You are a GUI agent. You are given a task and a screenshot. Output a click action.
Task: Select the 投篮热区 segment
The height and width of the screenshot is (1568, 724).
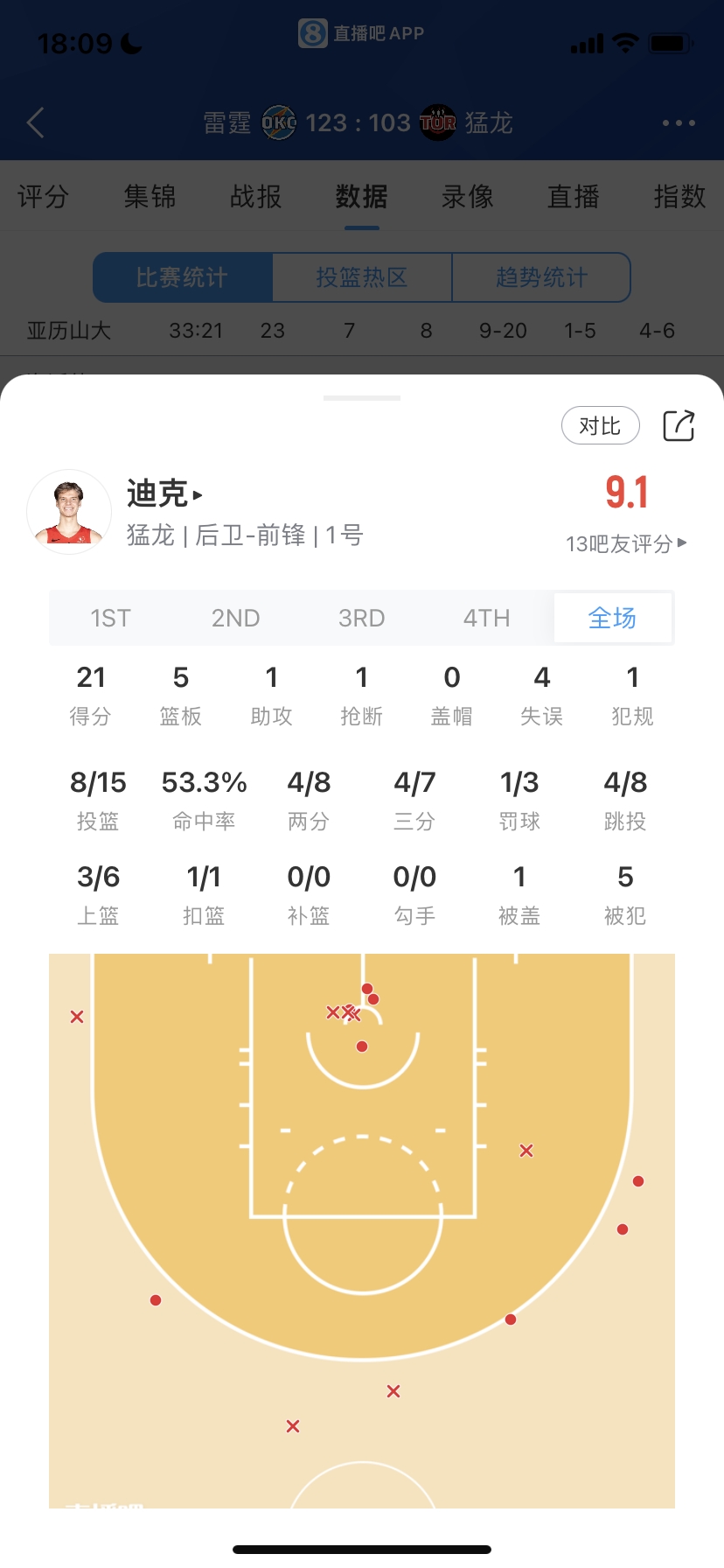(362, 277)
